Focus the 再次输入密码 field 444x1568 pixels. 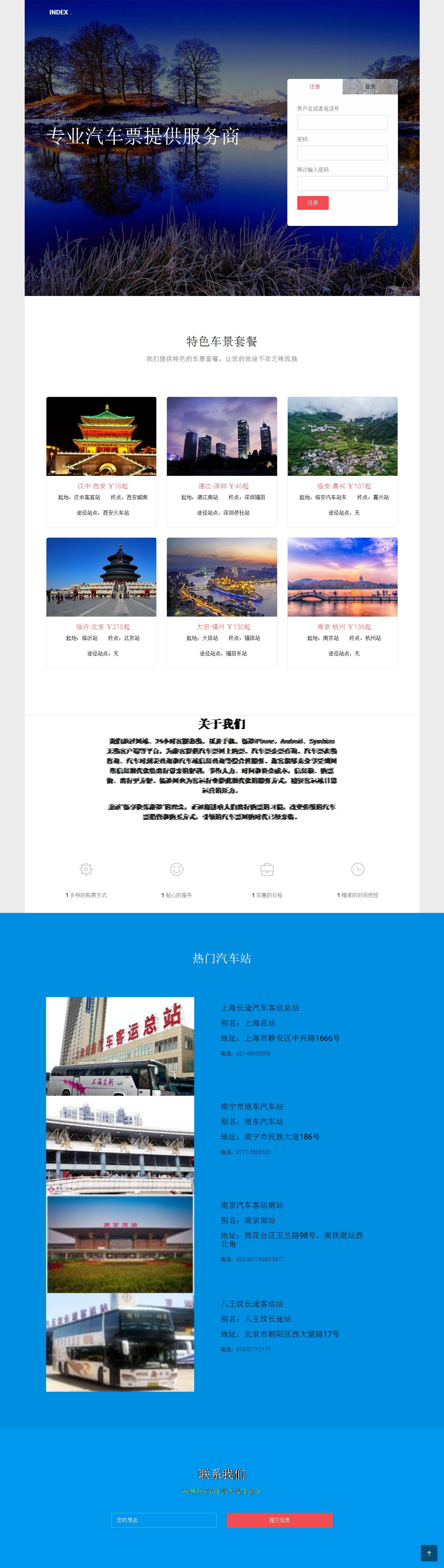click(342, 183)
